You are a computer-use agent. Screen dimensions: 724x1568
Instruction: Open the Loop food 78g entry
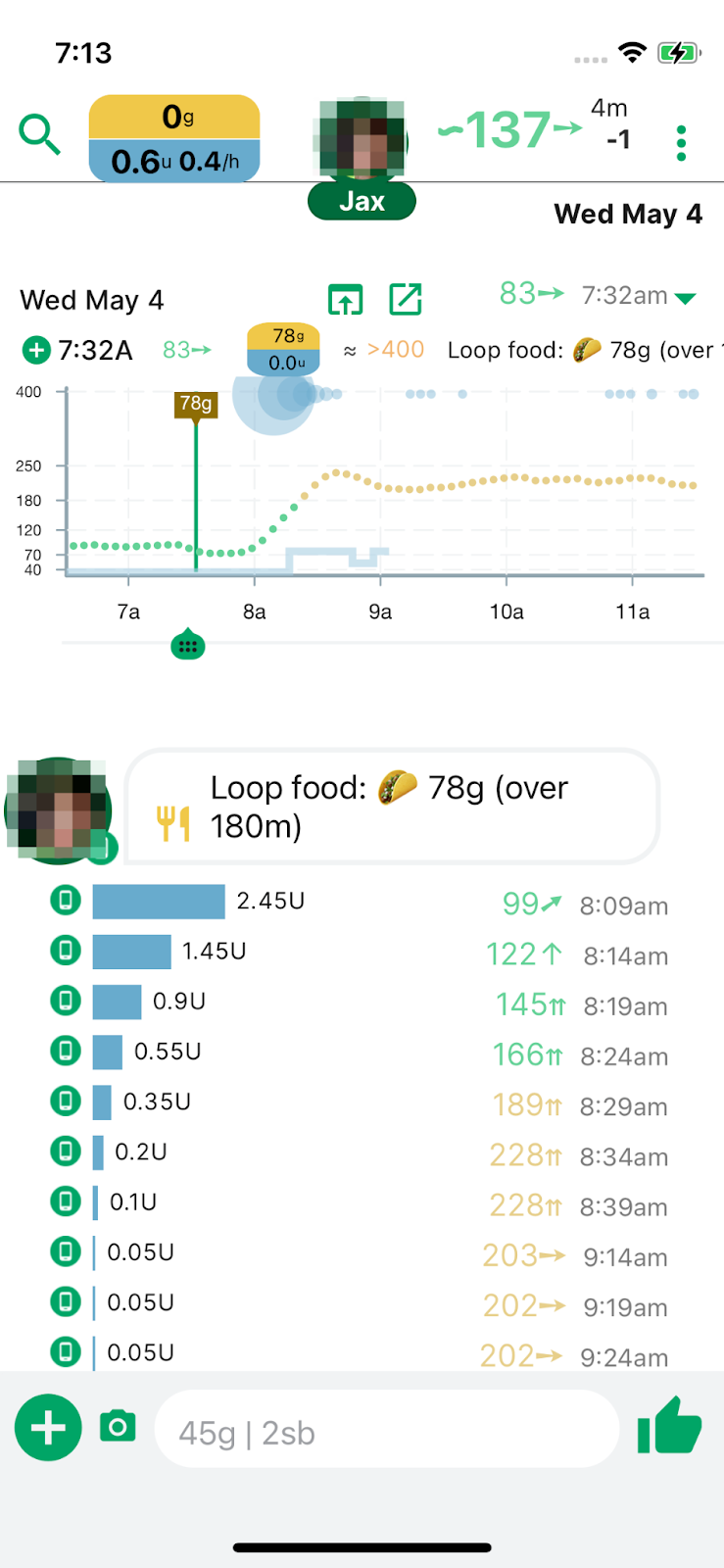[x=392, y=807]
